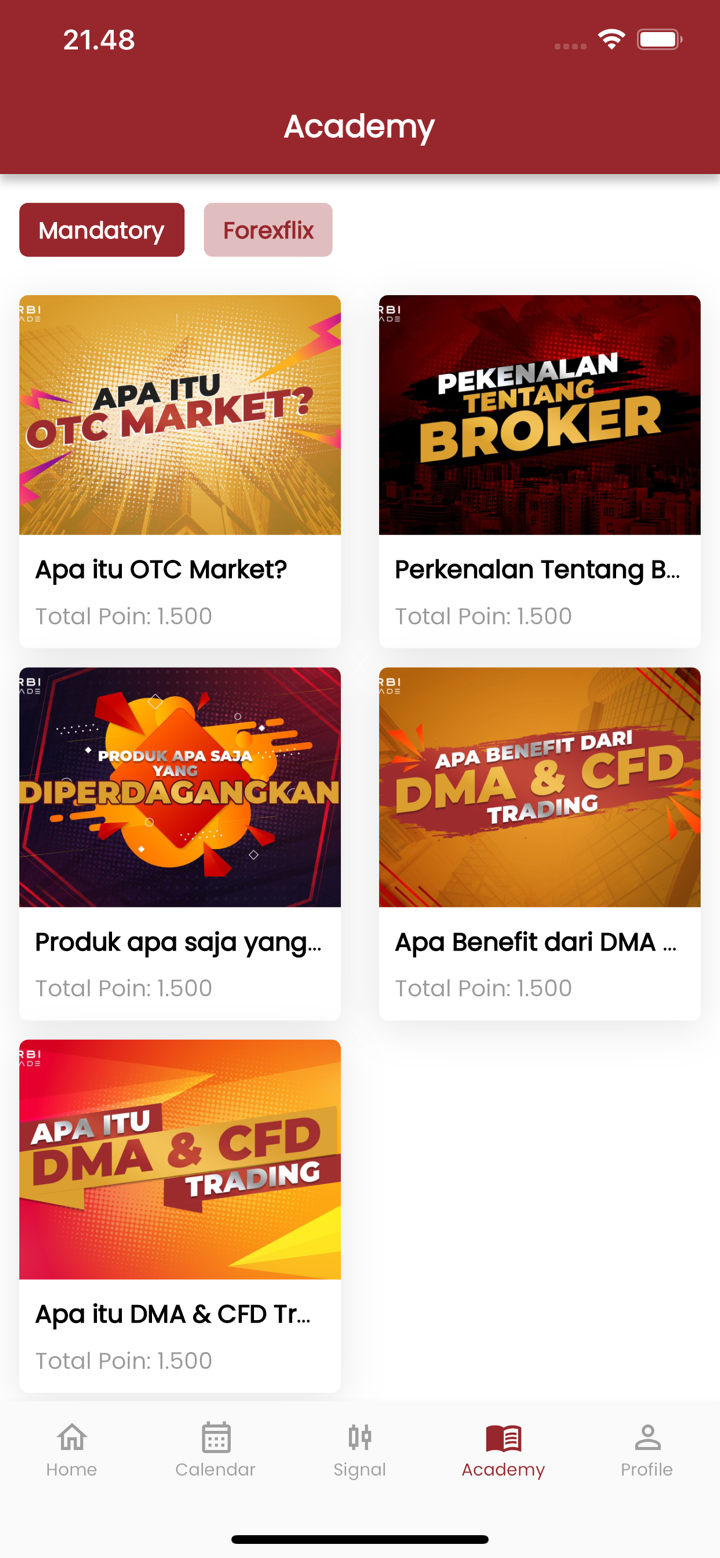The image size is (720, 1558).
Task: Tap the home indicator bar at screen bottom
Action: click(x=359, y=1539)
